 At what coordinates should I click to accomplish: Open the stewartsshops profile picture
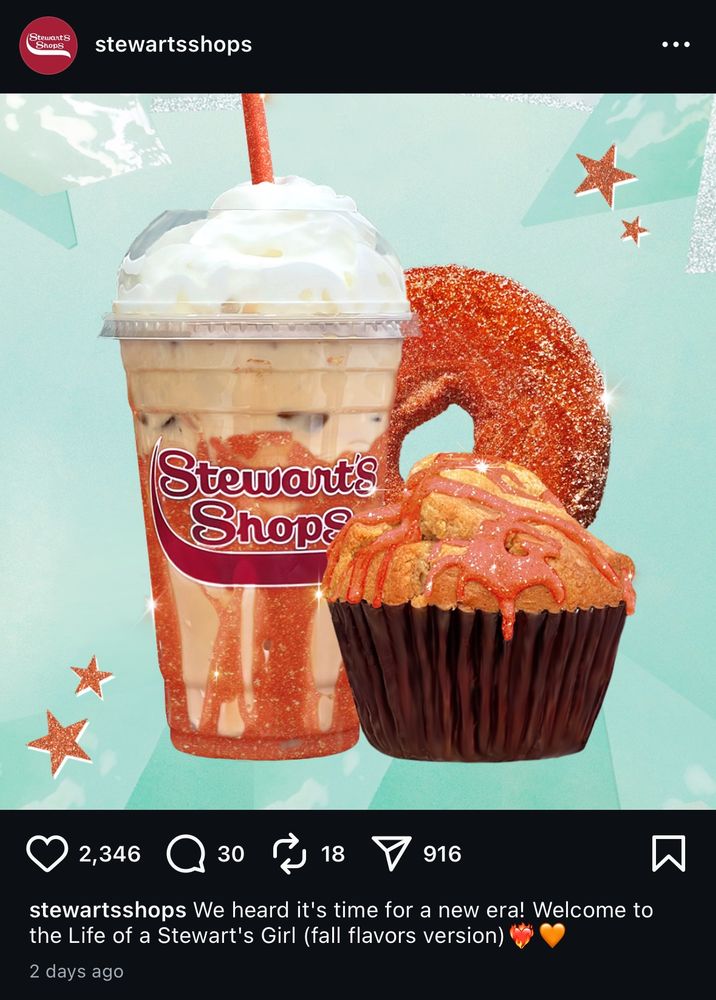point(48,45)
